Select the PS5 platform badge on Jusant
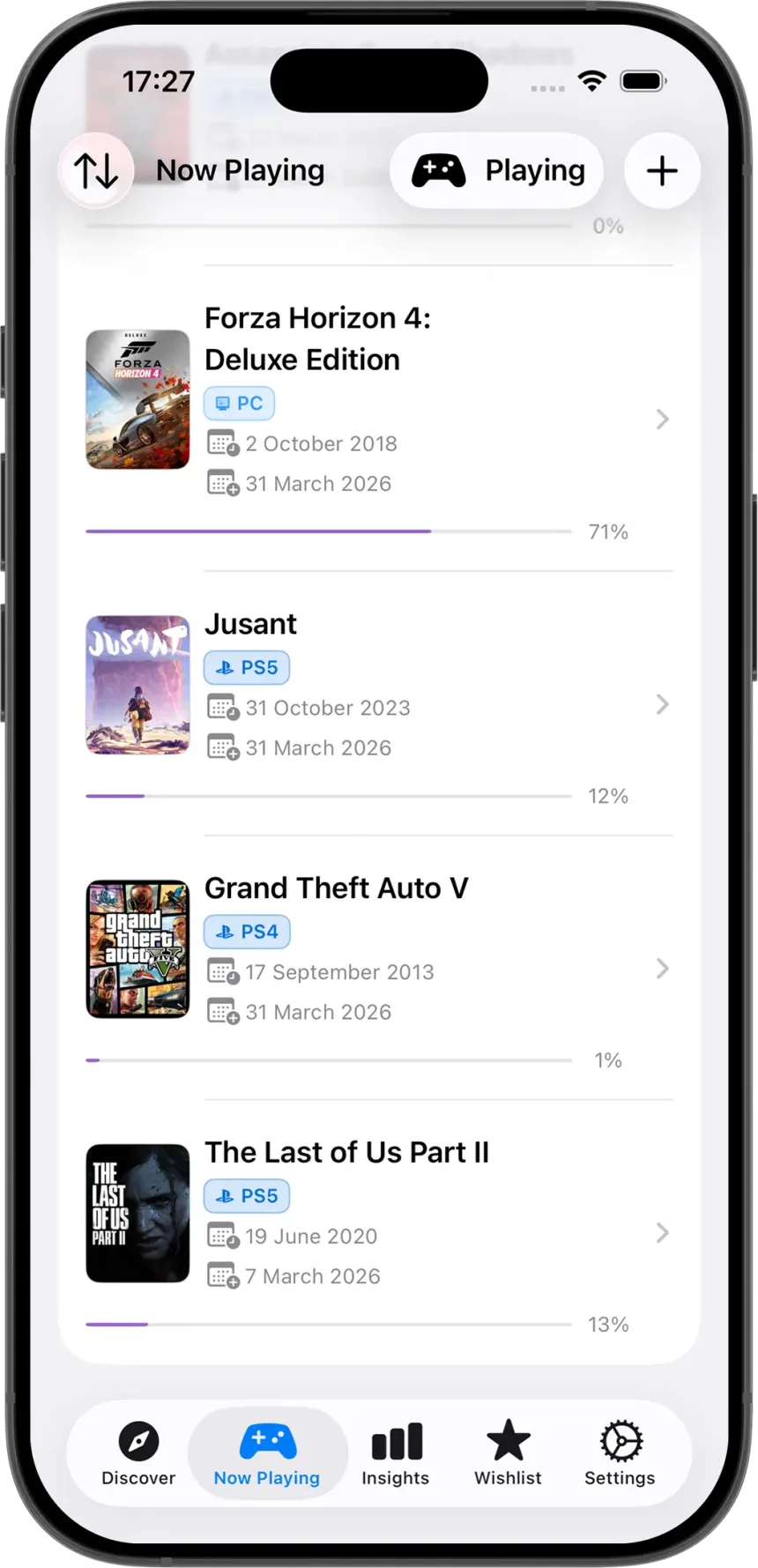 tap(247, 667)
